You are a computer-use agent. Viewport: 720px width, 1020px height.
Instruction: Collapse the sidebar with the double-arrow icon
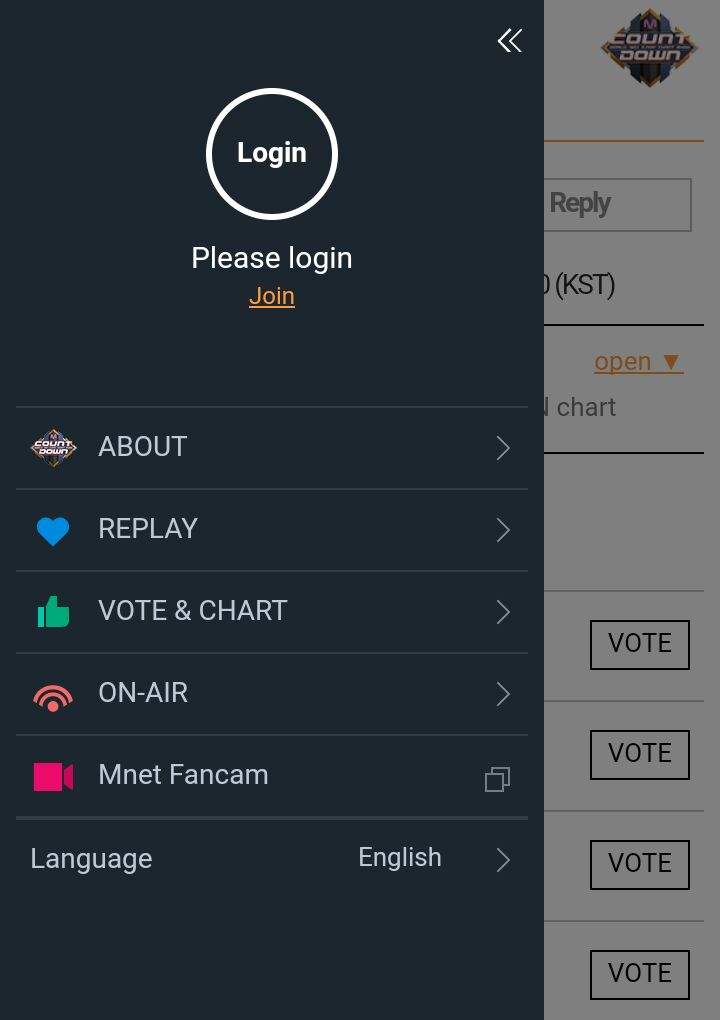click(509, 41)
